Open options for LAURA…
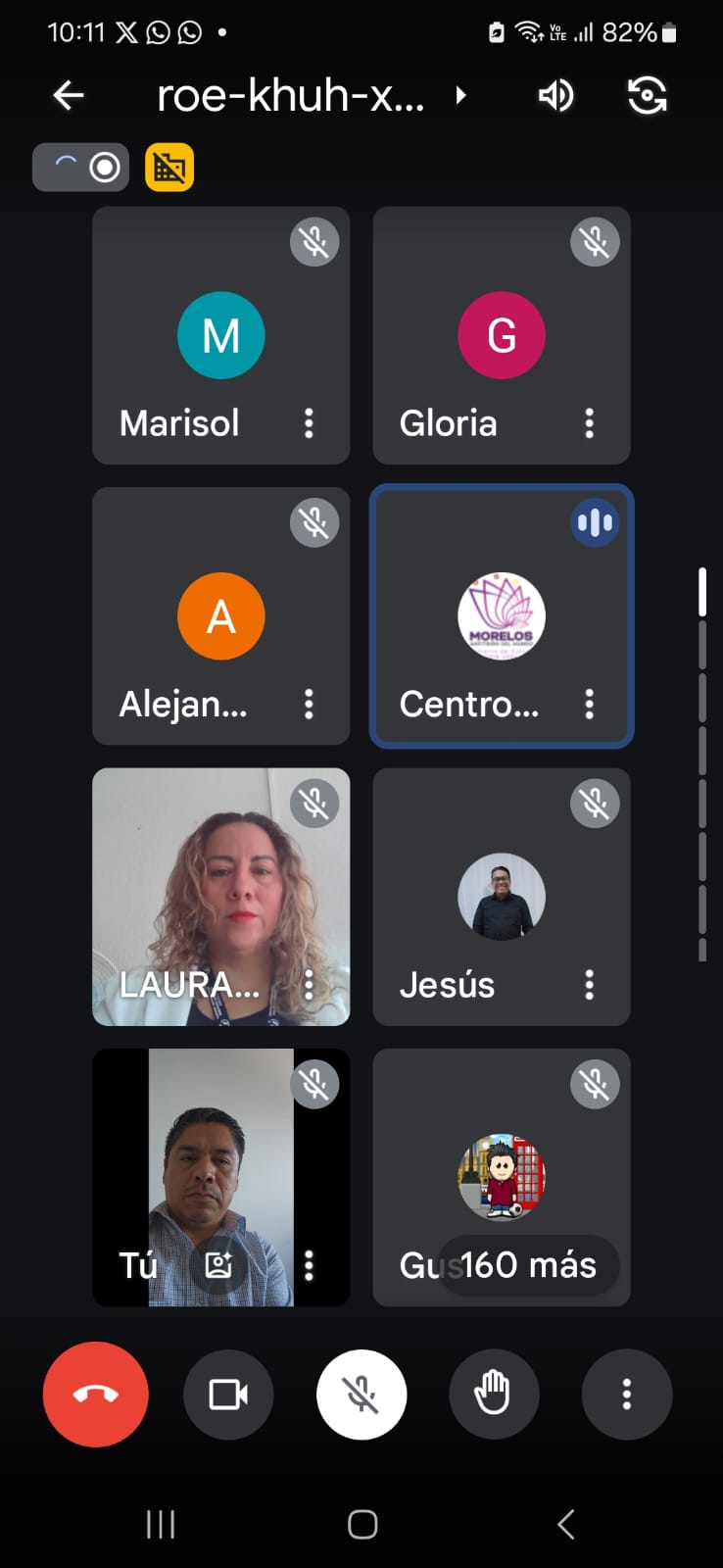 coord(309,985)
